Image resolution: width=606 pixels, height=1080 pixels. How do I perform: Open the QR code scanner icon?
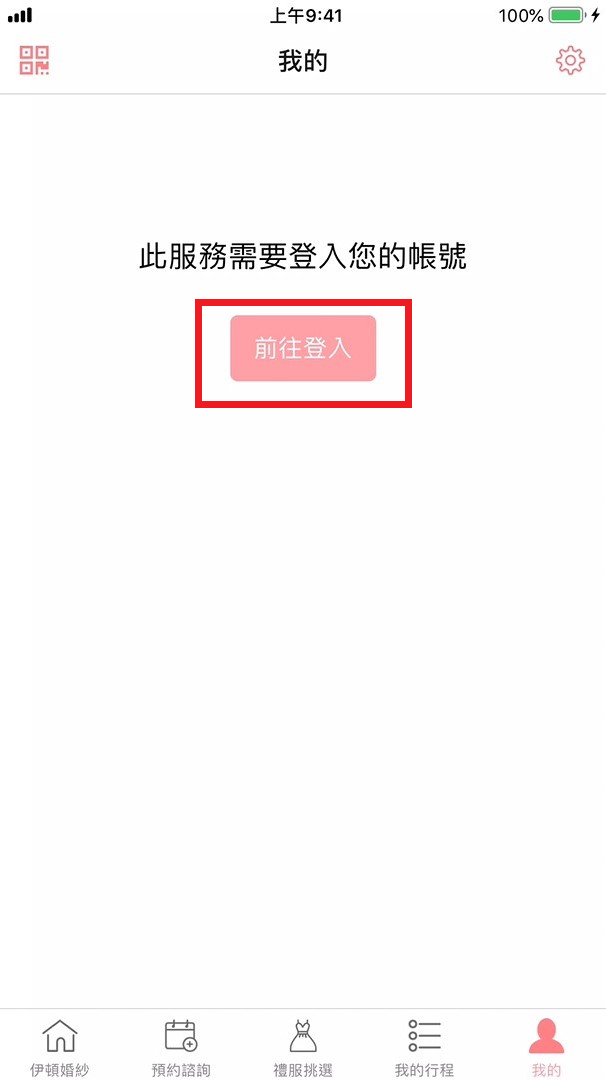[x=34, y=61]
